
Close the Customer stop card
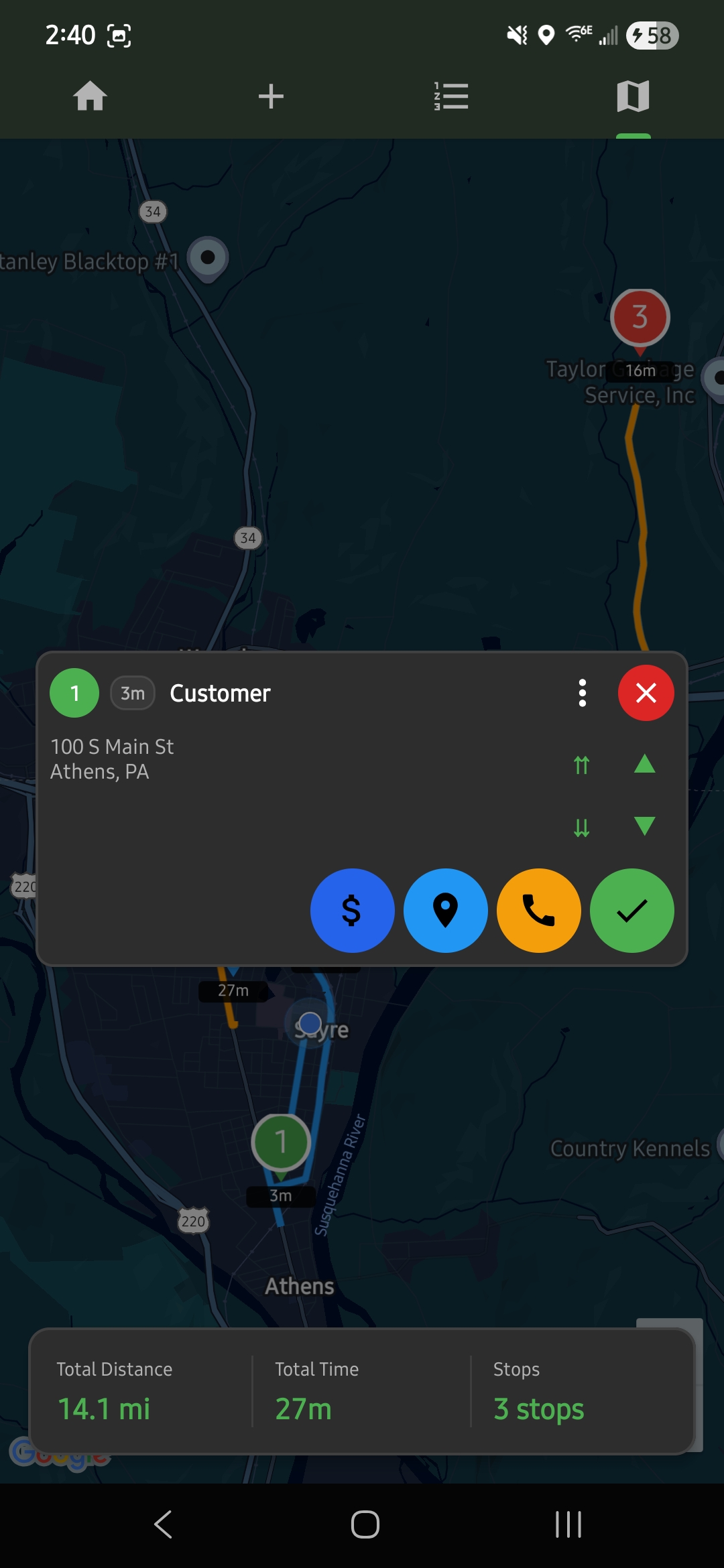pyautogui.click(x=646, y=693)
